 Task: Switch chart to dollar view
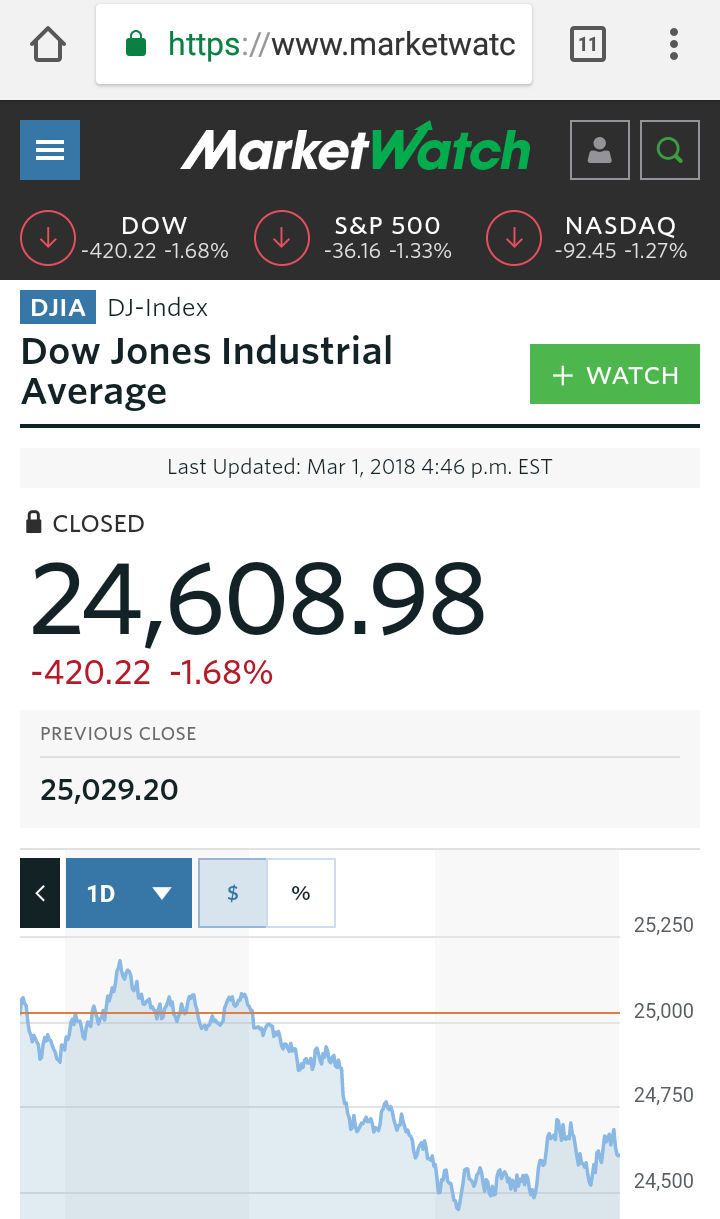[x=233, y=893]
